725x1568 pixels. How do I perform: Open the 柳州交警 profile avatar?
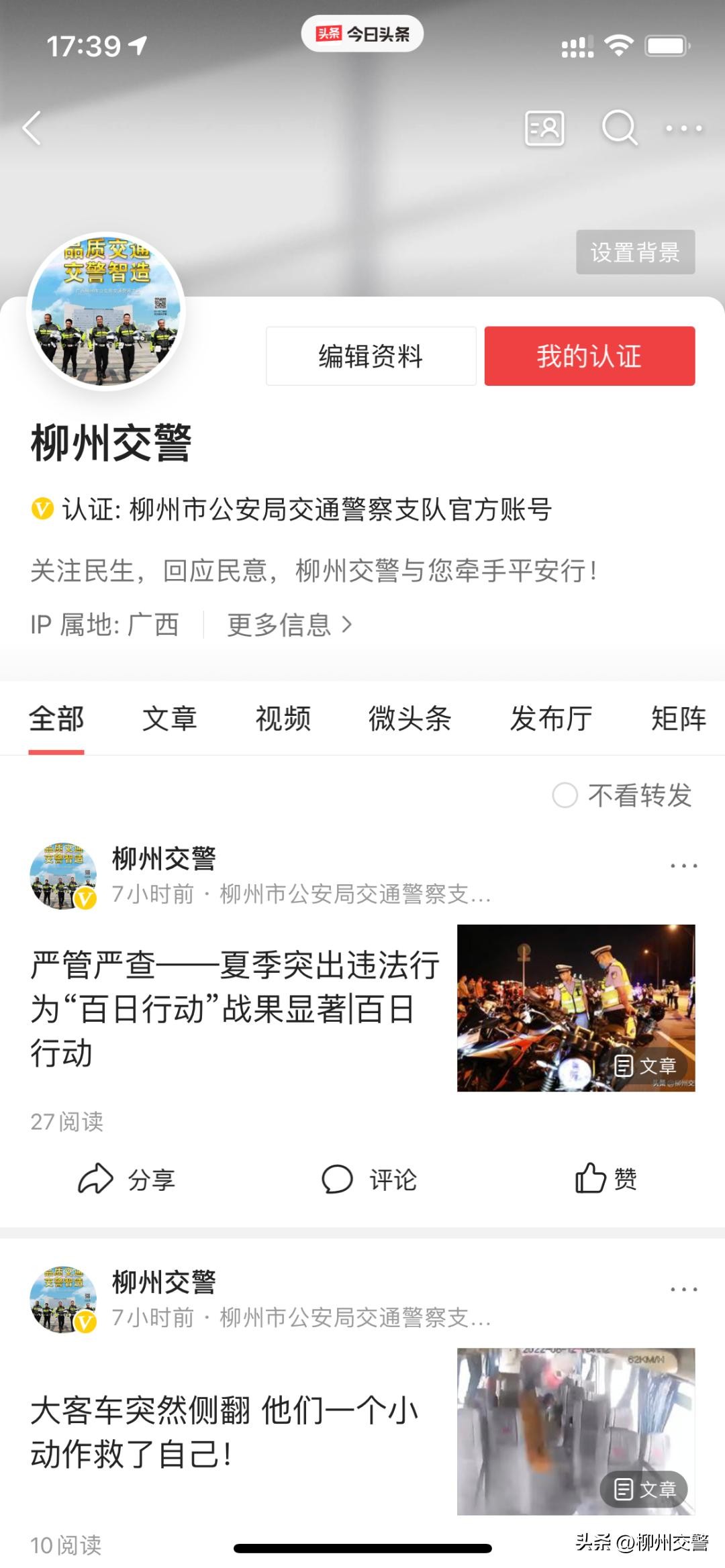point(106,312)
